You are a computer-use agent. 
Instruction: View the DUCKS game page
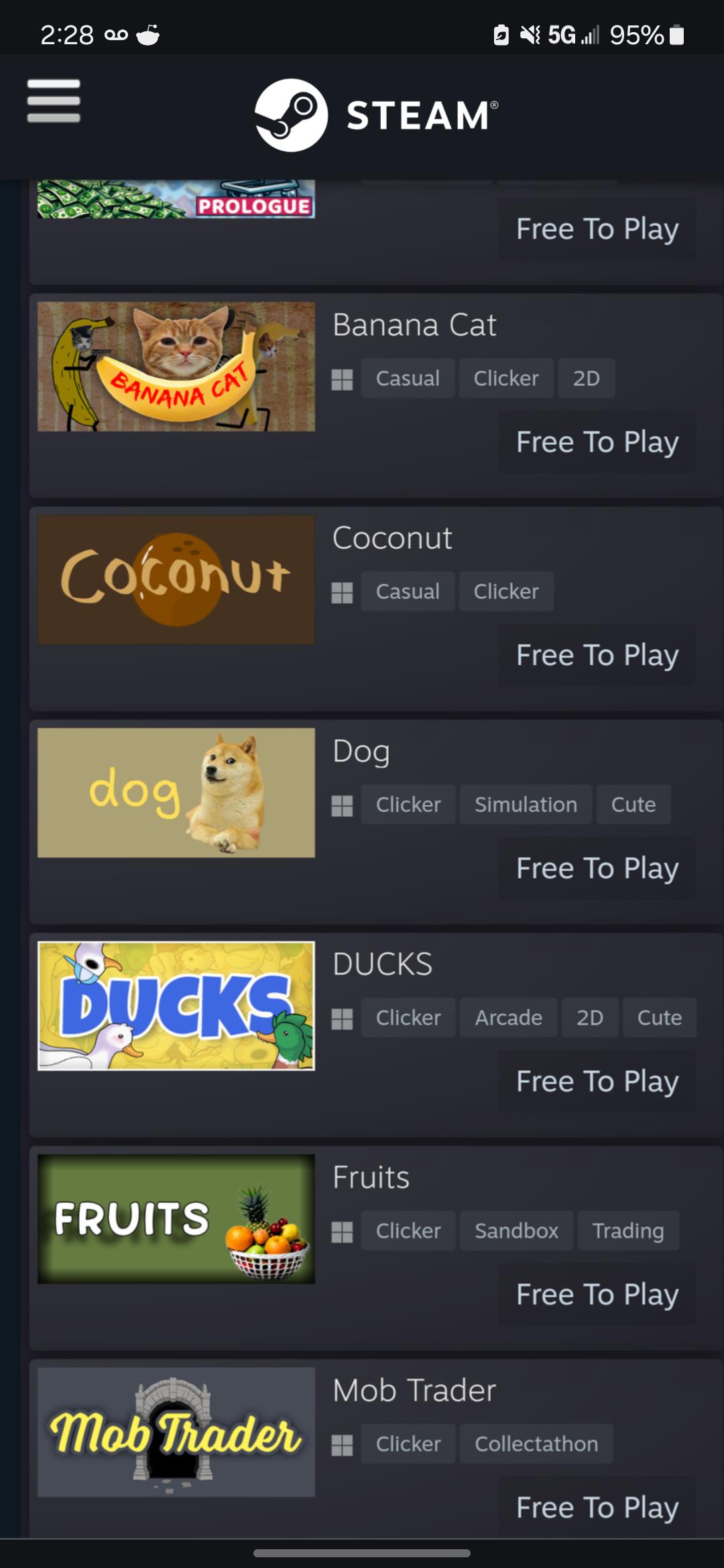coord(382,965)
